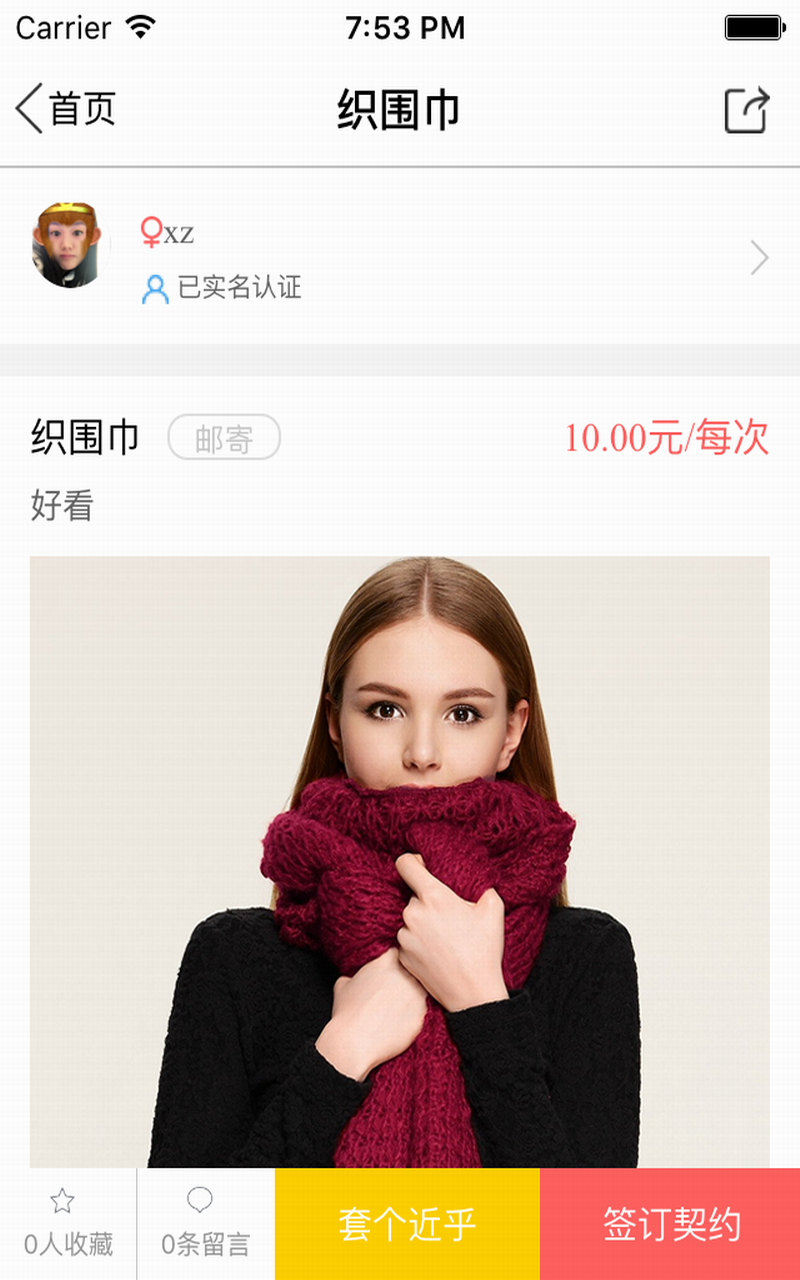Open seller xz's profile row
The width and height of the screenshot is (800, 1280).
click(400, 257)
